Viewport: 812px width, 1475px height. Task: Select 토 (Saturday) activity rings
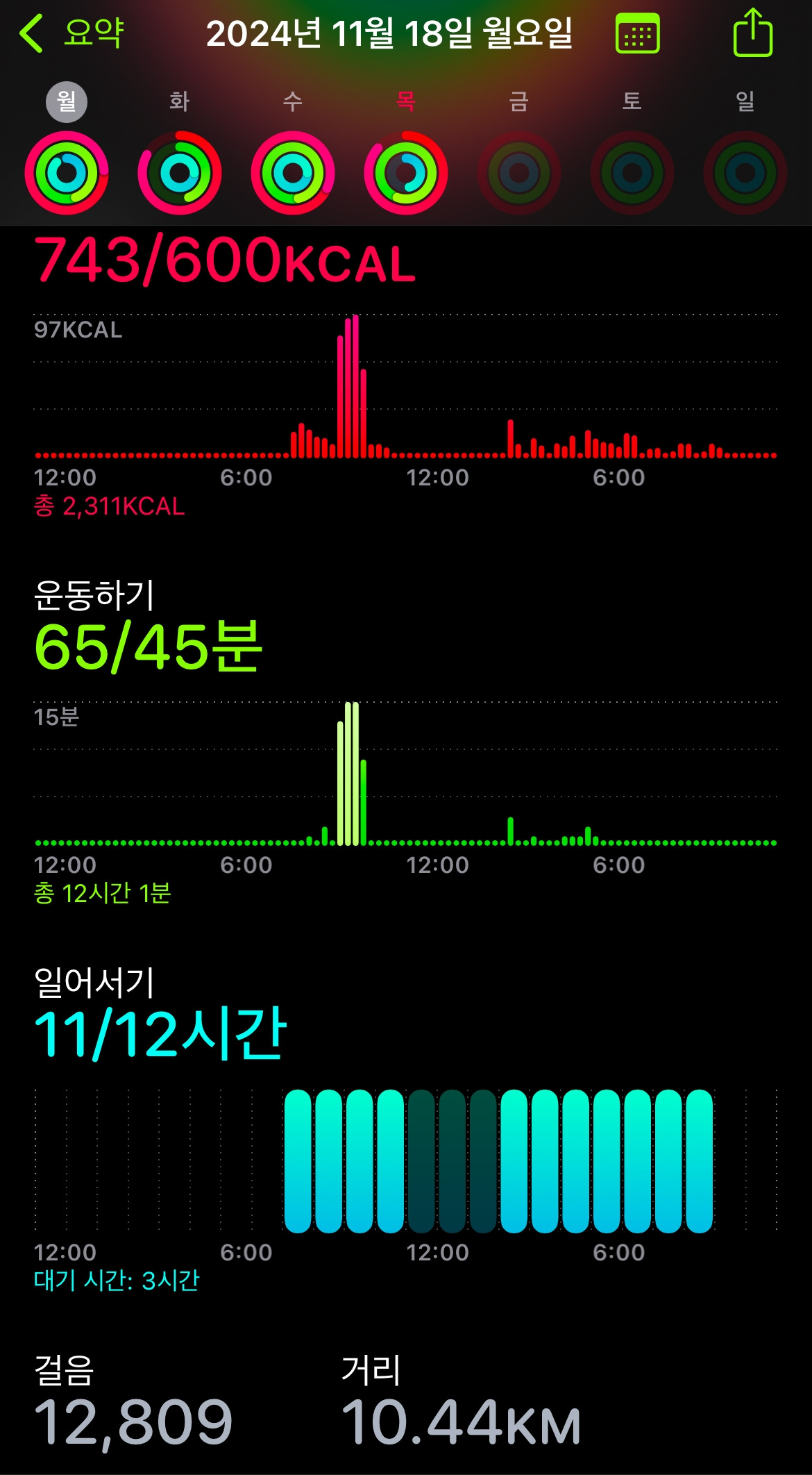(632, 172)
